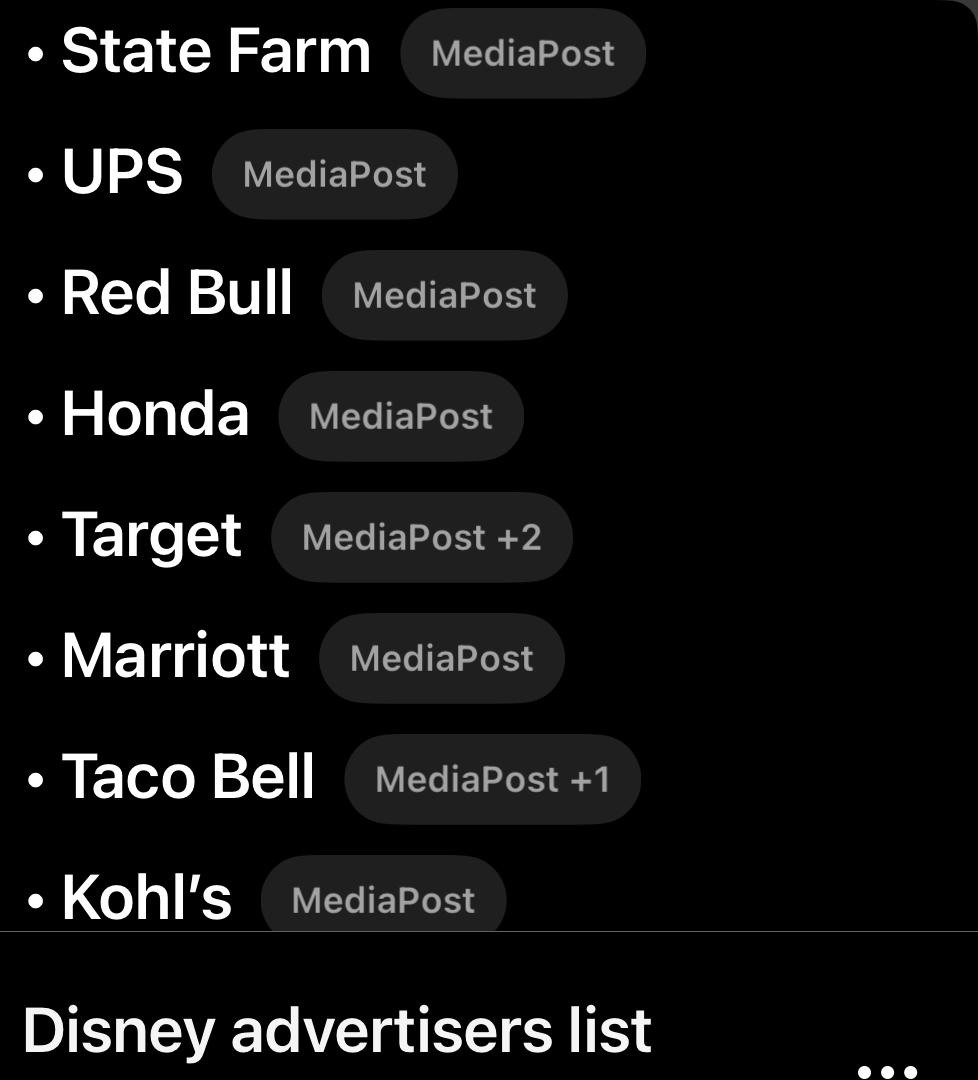
Task: Show the MediaPost +1 sources for Taco Bell
Action: tap(492, 780)
